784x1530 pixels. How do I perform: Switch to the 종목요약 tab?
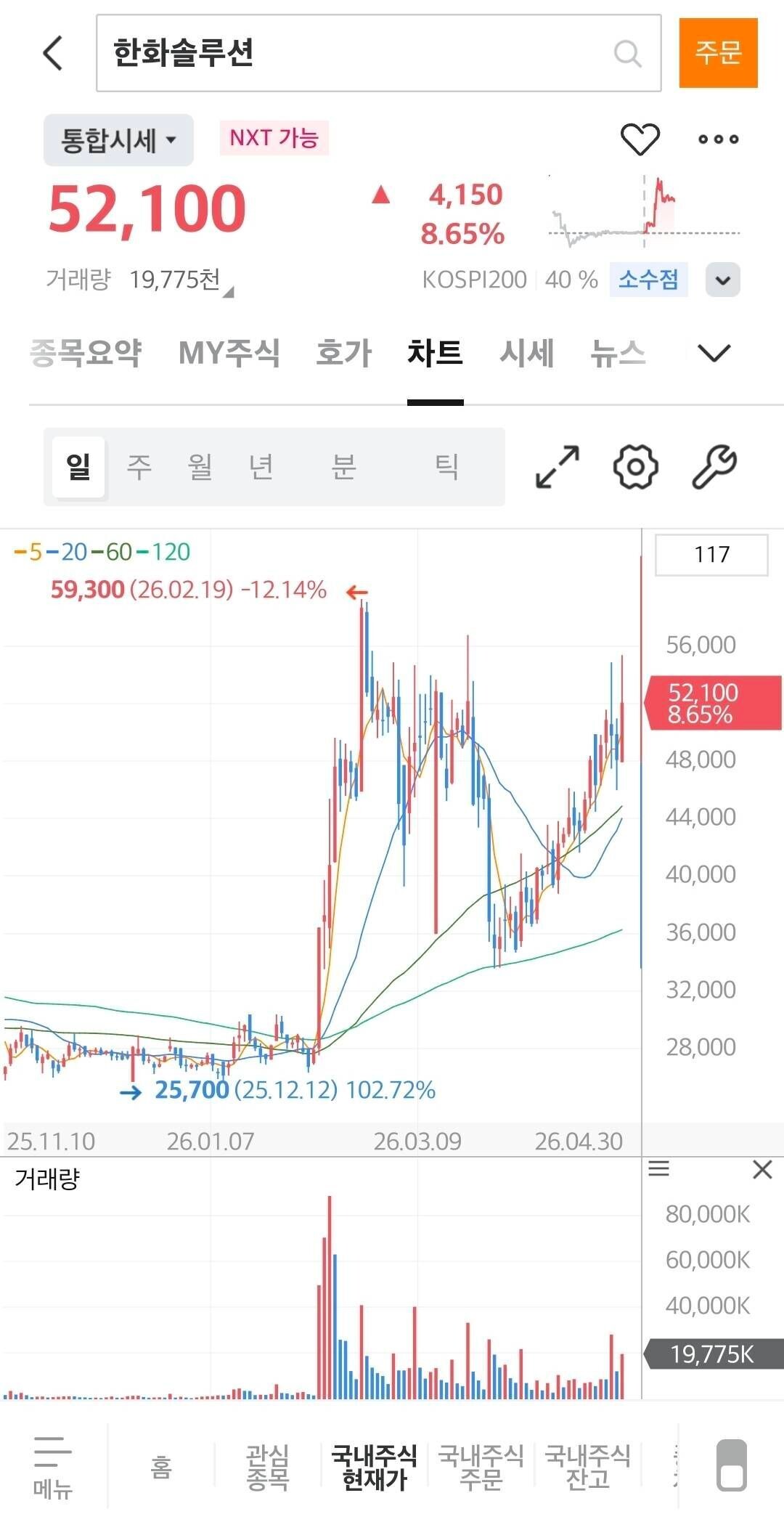click(x=86, y=354)
